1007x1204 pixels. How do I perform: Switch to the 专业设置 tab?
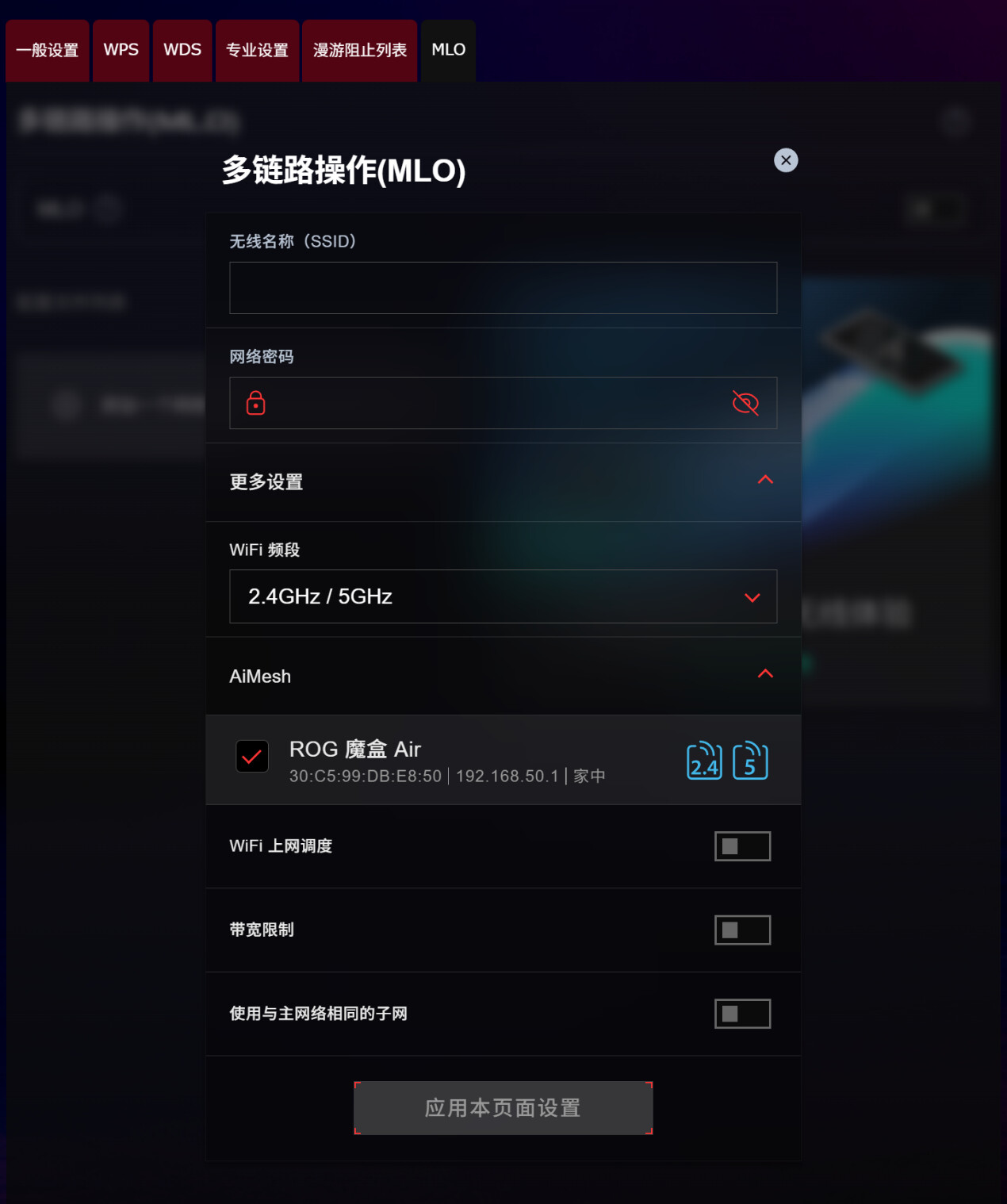(257, 50)
